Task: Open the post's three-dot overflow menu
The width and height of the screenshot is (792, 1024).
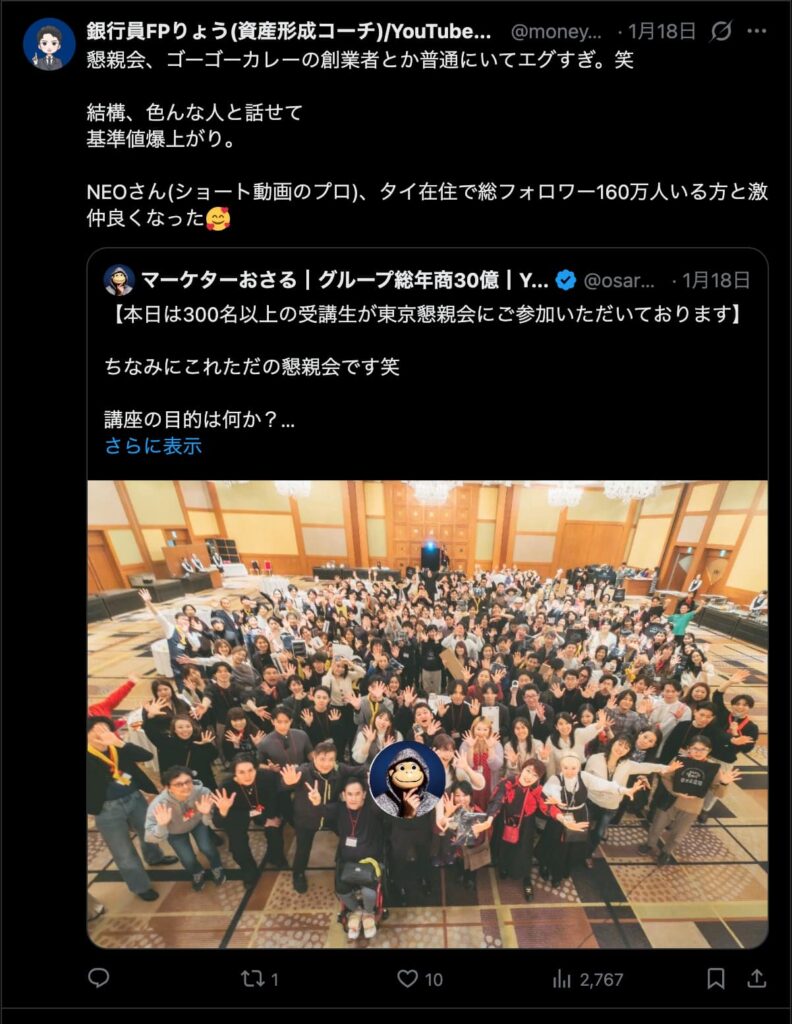Action: [x=757, y=31]
